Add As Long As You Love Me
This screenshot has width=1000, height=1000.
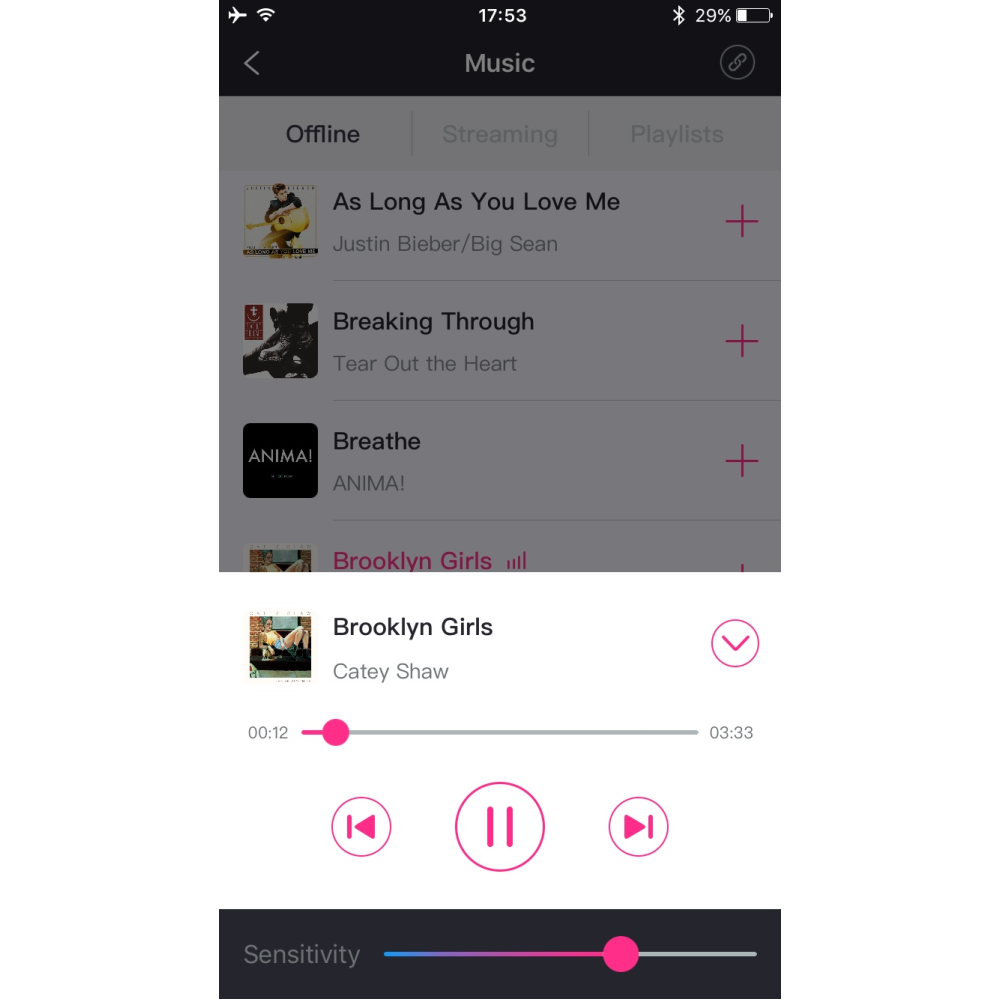pos(741,221)
